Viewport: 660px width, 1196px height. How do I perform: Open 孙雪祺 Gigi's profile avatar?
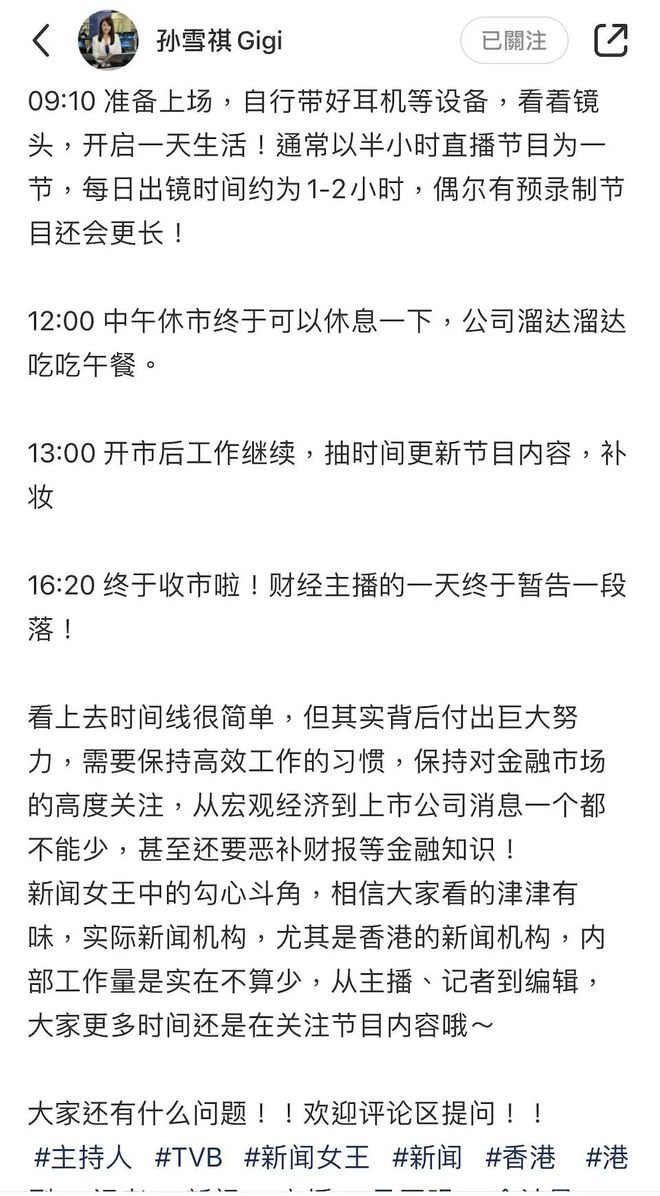point(108,40)
